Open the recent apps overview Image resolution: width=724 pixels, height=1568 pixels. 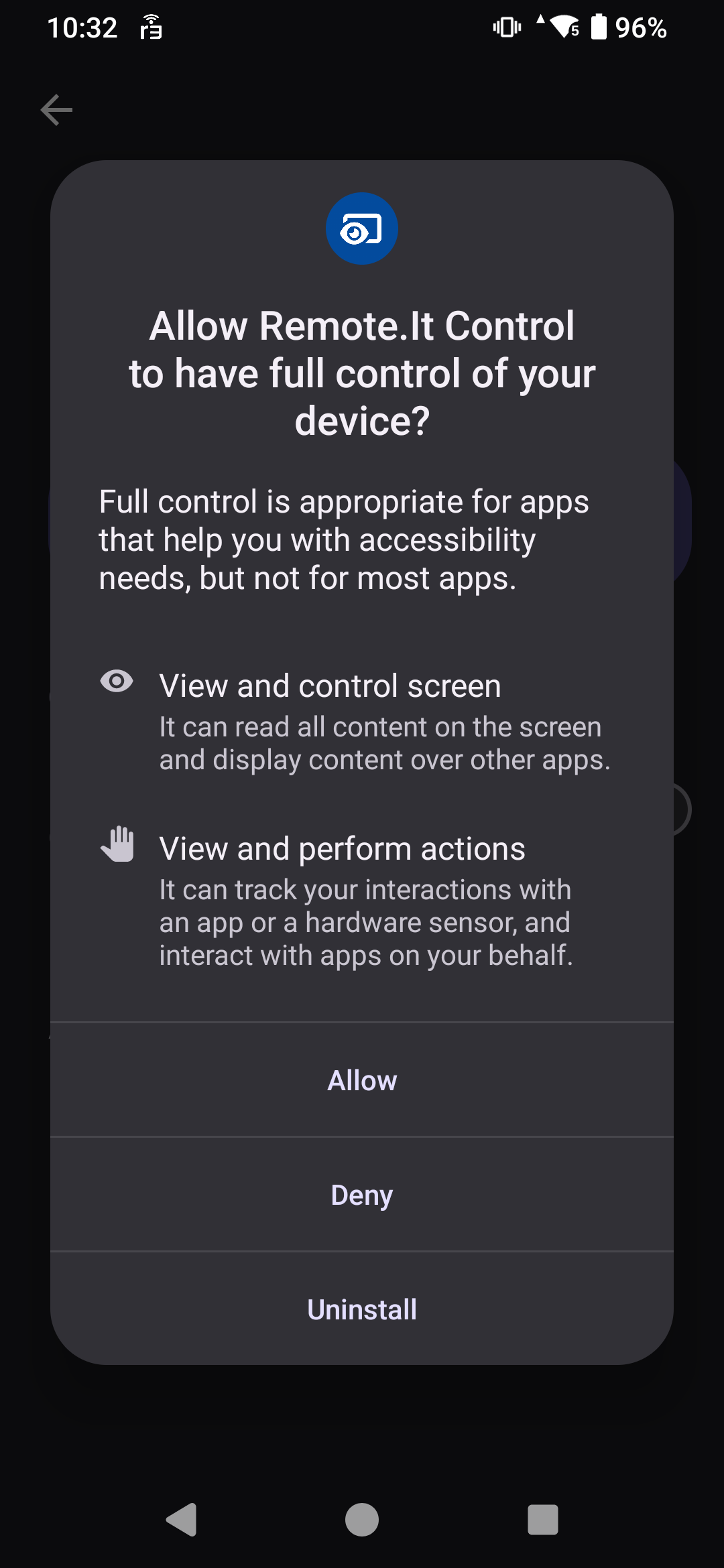(x=542, y=1519)
